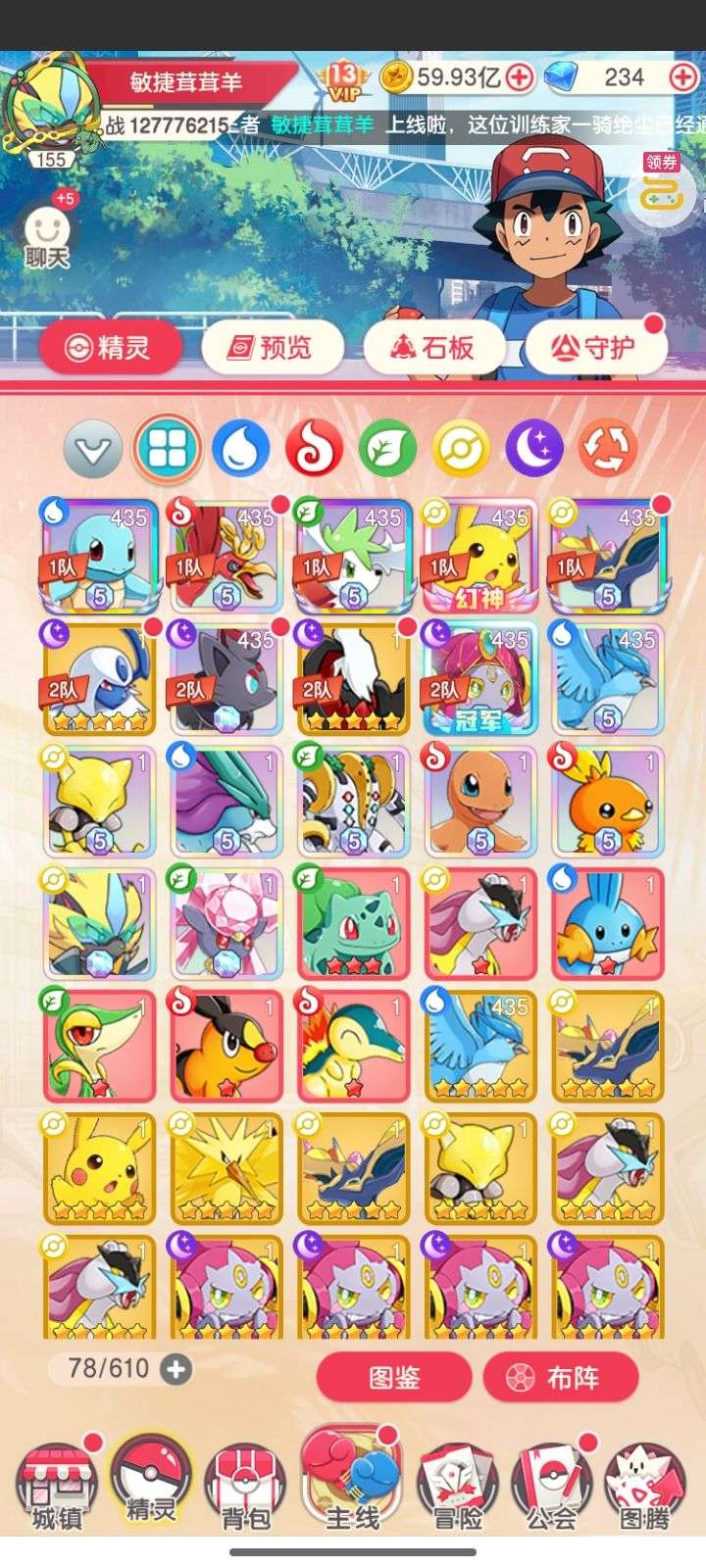Add more diamonds with plus button
Image resolution: width=706 pixels, height=1568 pixels.
(x=682, y=76)
